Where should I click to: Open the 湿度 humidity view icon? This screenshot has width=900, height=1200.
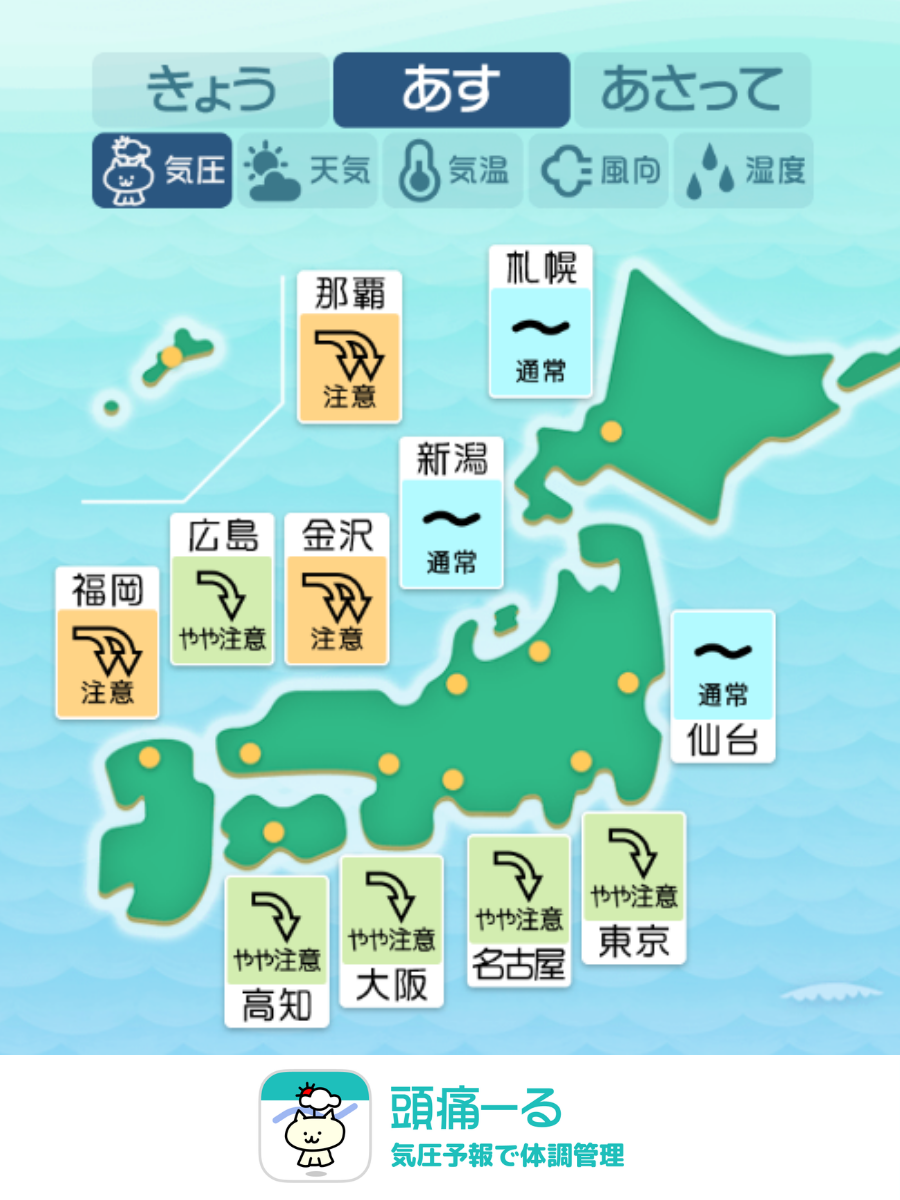click(743, 170)
